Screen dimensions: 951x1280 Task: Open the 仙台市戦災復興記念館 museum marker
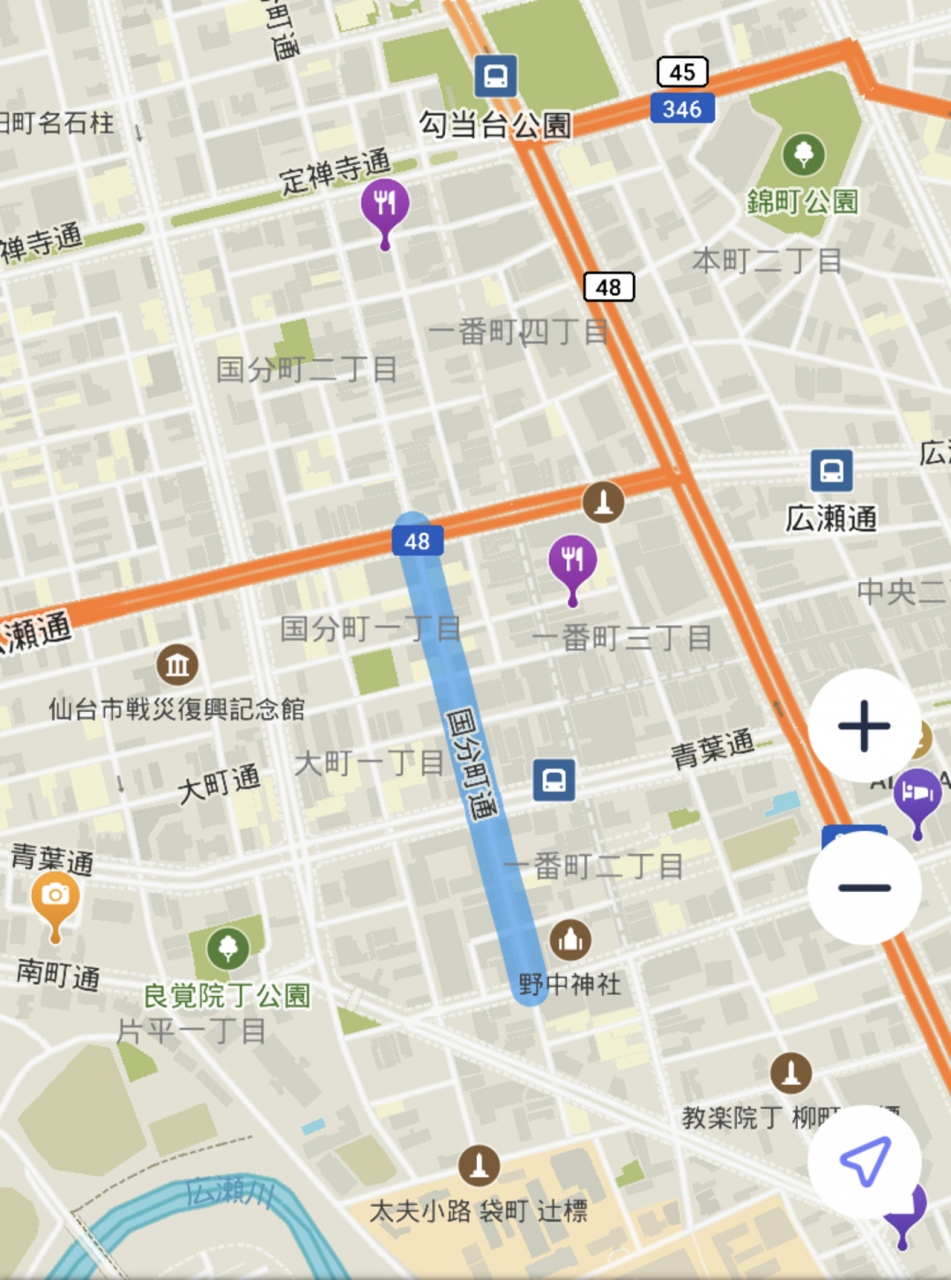[177, 664]
